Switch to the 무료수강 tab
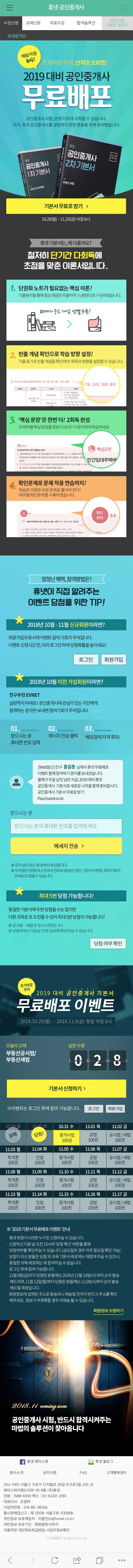The height and width of the screenshot is (1568, 133). 57,23
